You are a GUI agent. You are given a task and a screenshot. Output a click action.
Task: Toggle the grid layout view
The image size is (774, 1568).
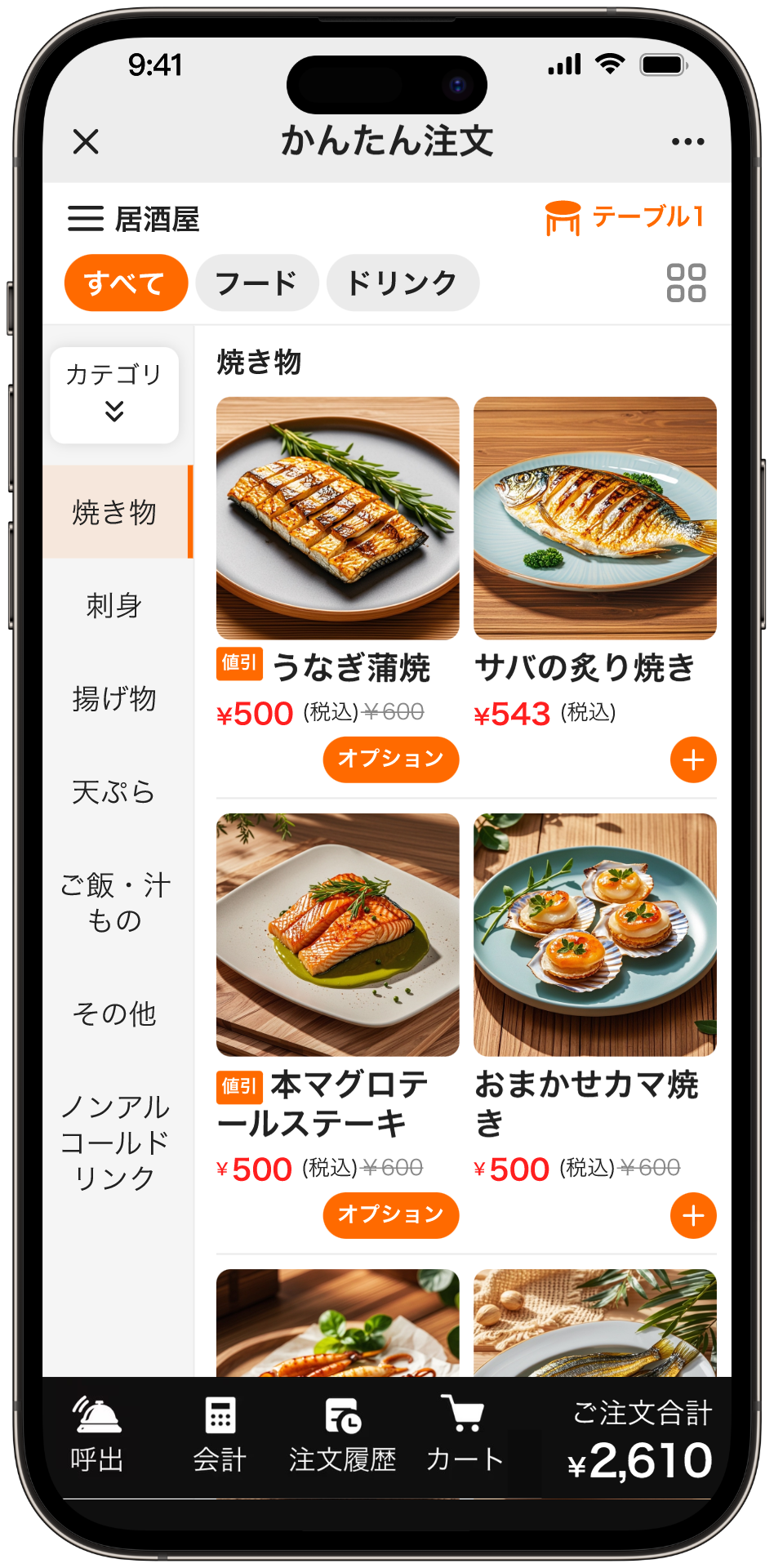tap(686, 283)
